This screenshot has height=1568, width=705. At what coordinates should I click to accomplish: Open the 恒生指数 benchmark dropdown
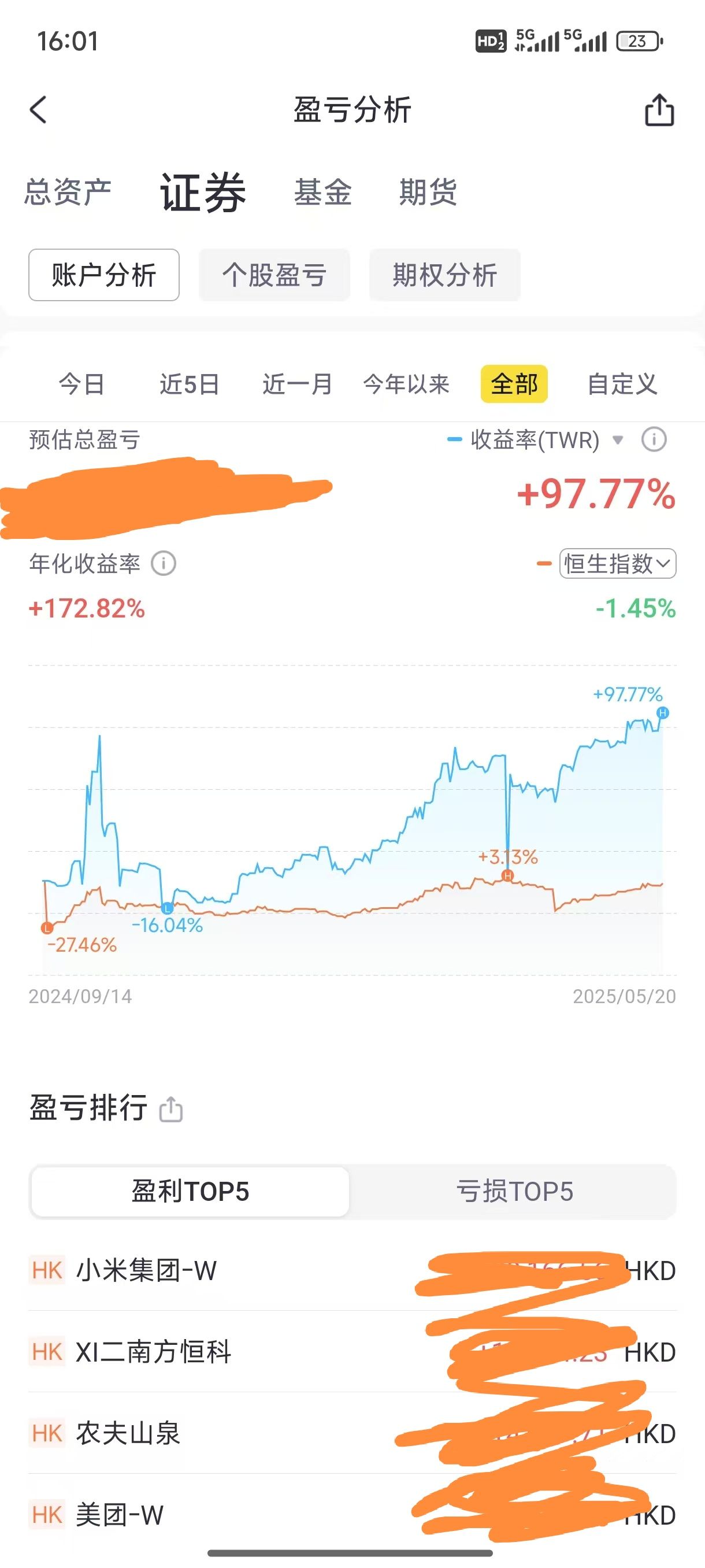click(617, 564)
